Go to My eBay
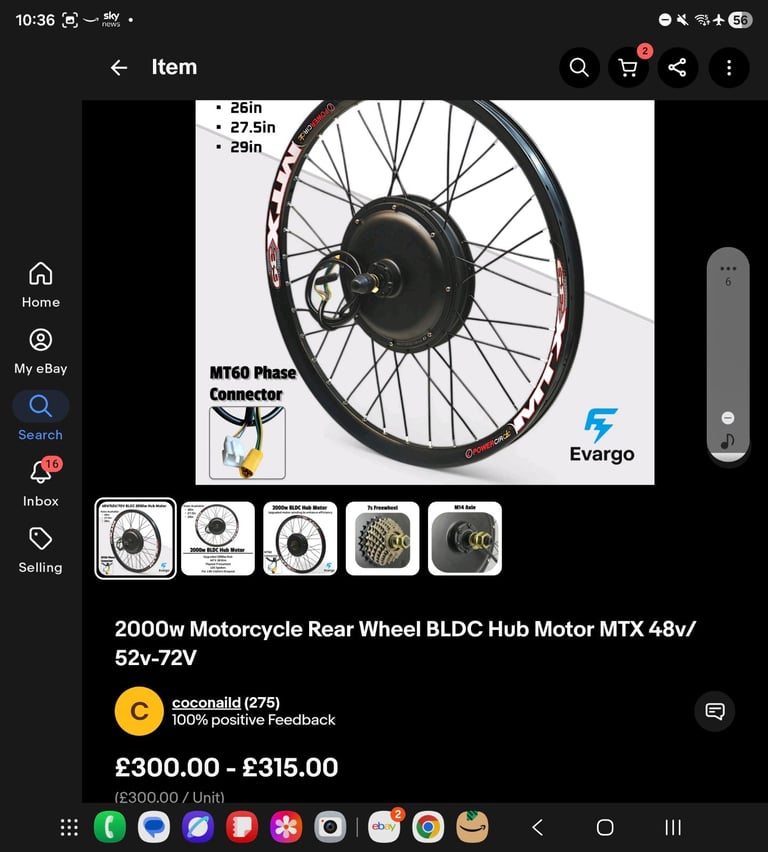768x852 pixels. click(41, 351)
